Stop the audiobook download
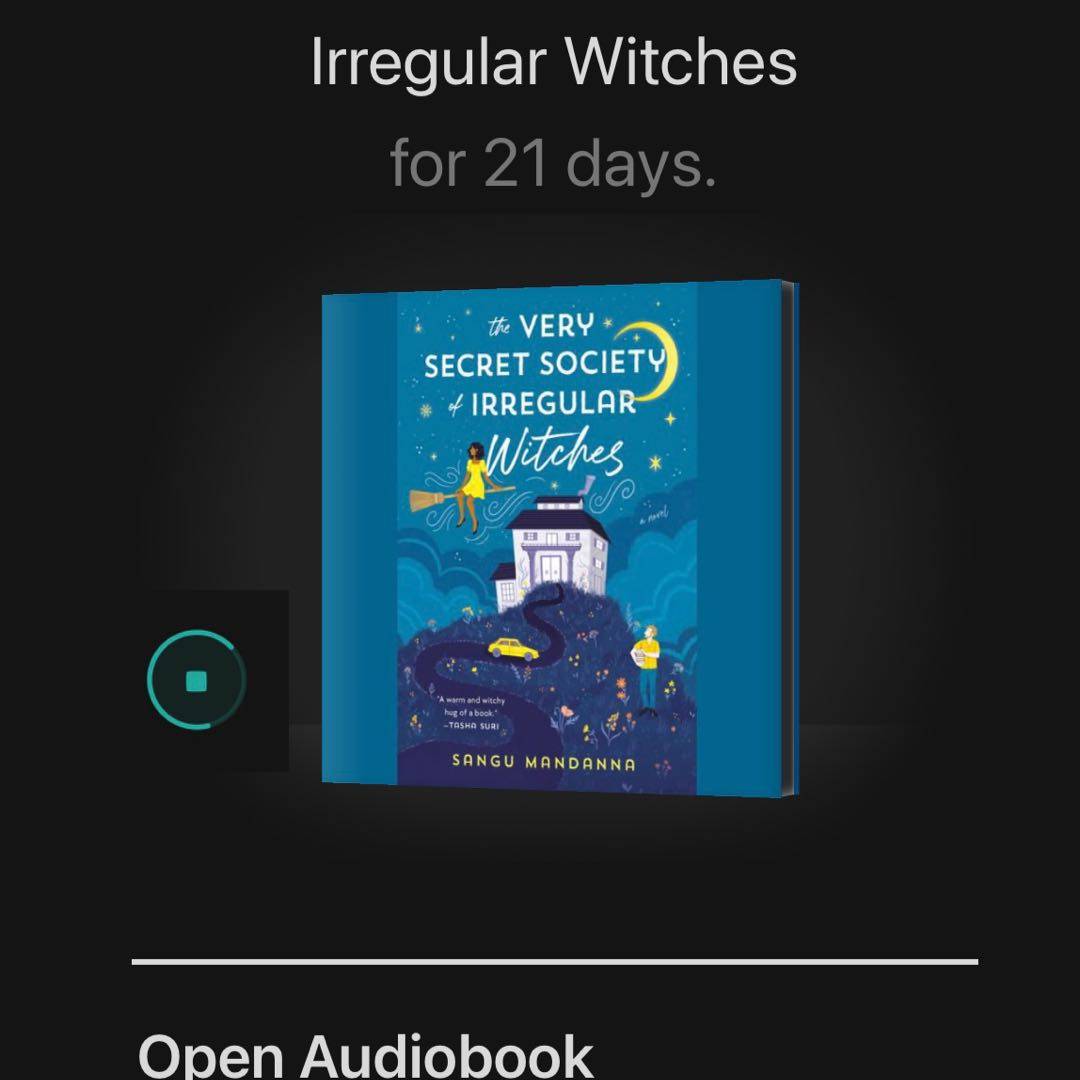This screenshot has width=1080, height=1080. [x=196, y=681]
